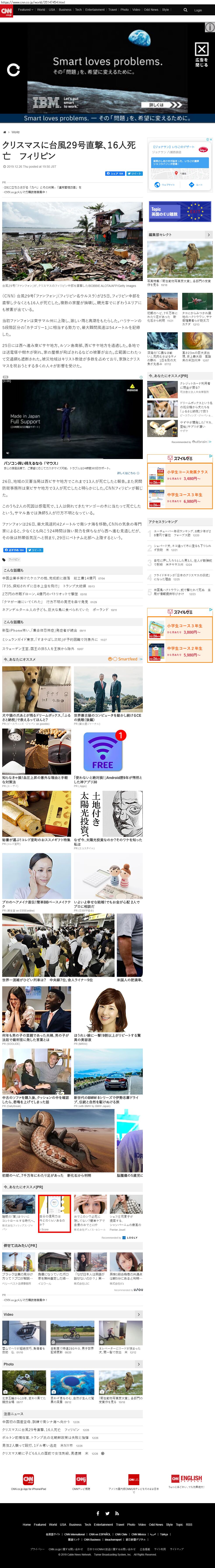Tap the World breadcrumb link
The height and width of the screenshot is (1568, 215).
15,132
